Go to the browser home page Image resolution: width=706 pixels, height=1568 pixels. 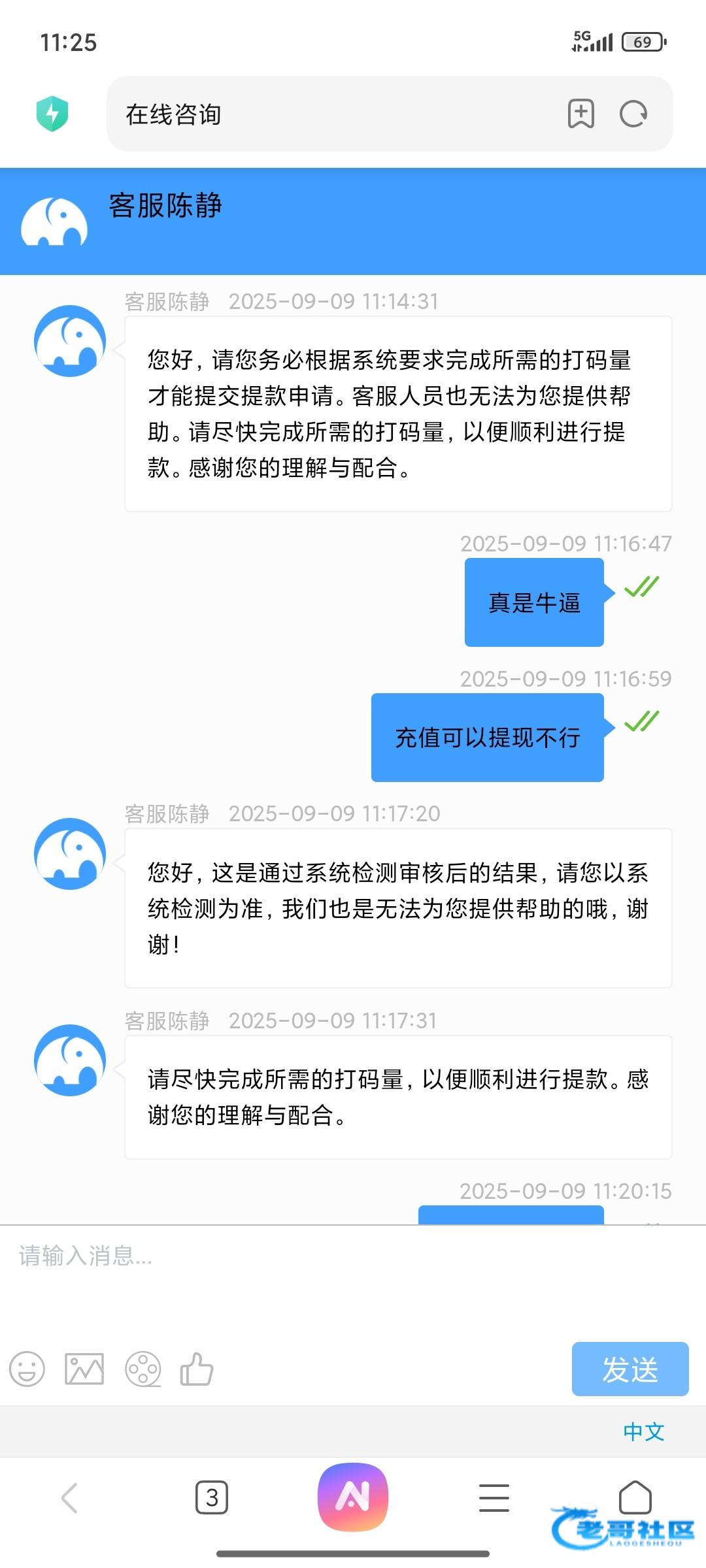coord(635,1496)
